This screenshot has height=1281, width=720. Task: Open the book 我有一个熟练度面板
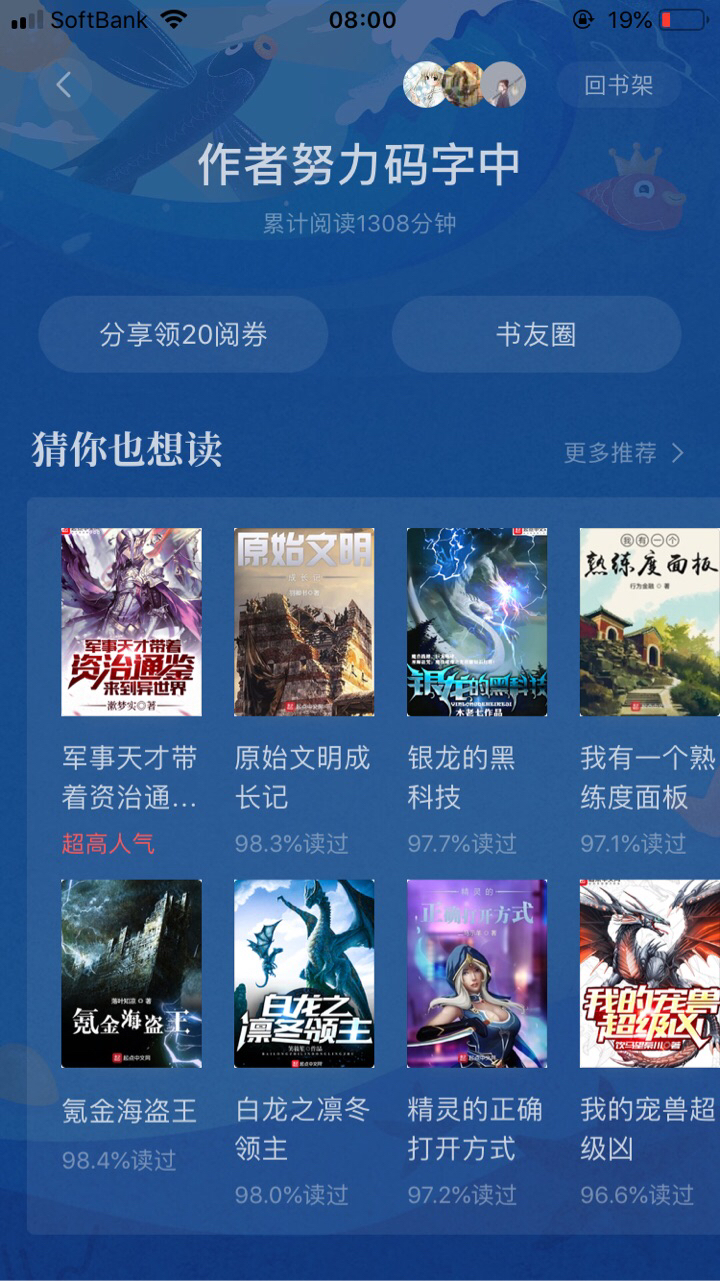(649, 622)
